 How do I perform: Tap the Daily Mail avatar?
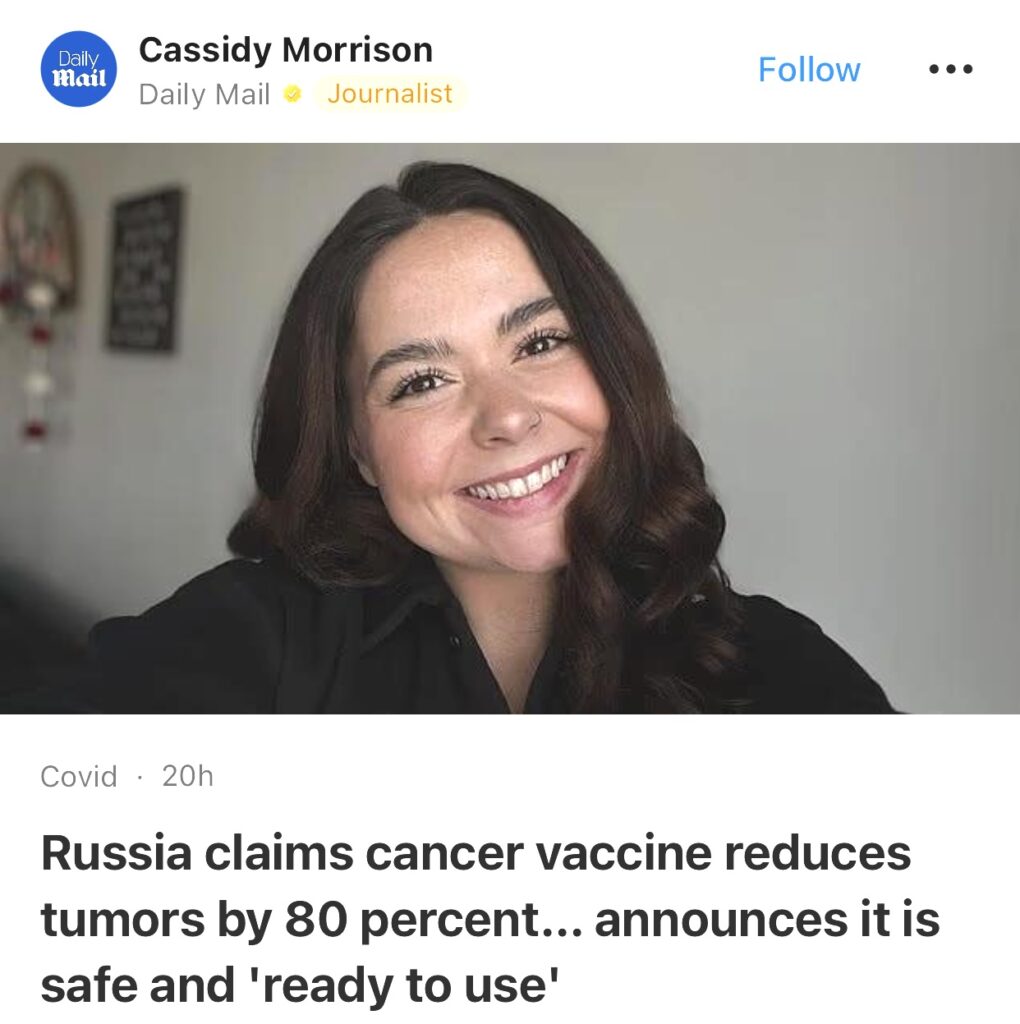pos(79,70)
